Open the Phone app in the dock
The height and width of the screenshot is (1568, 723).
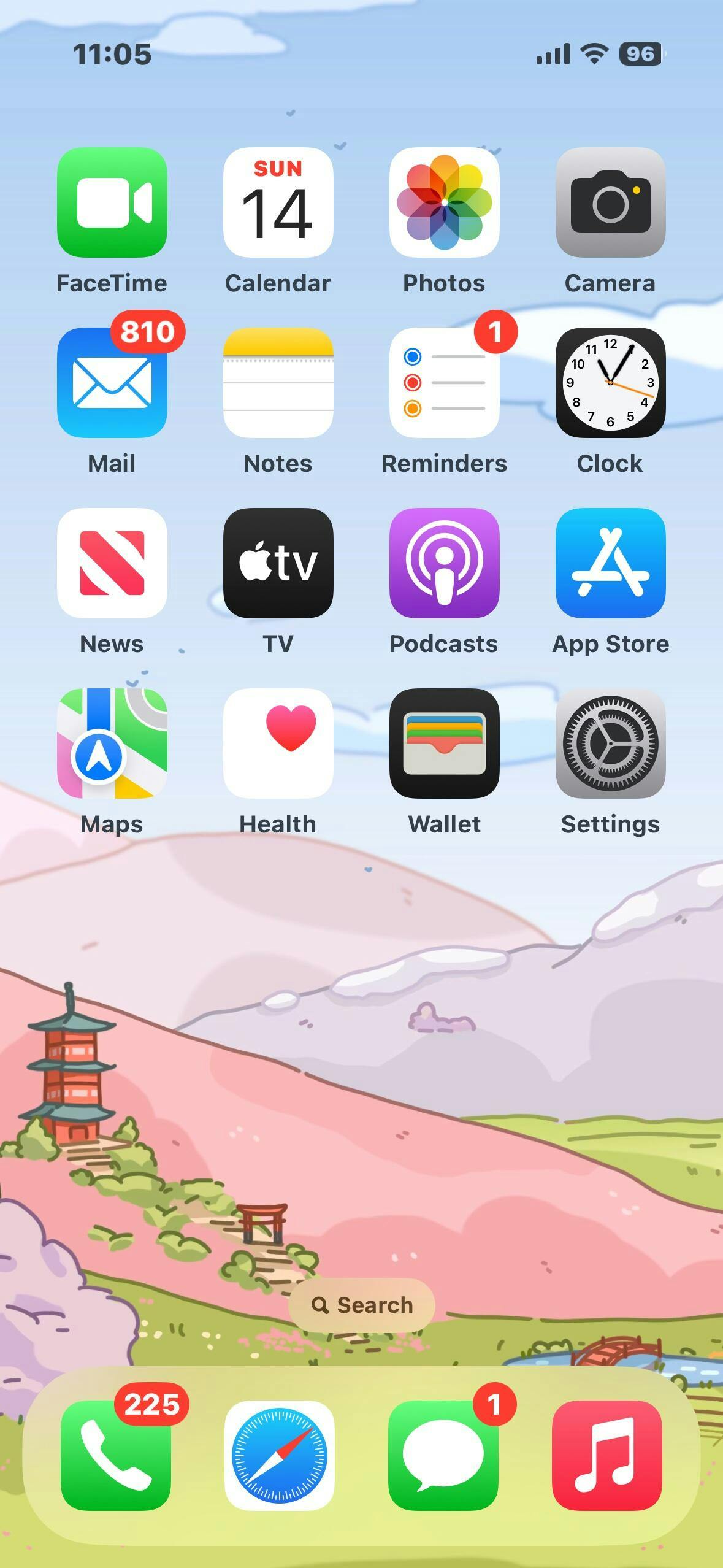pos(116,1455)
